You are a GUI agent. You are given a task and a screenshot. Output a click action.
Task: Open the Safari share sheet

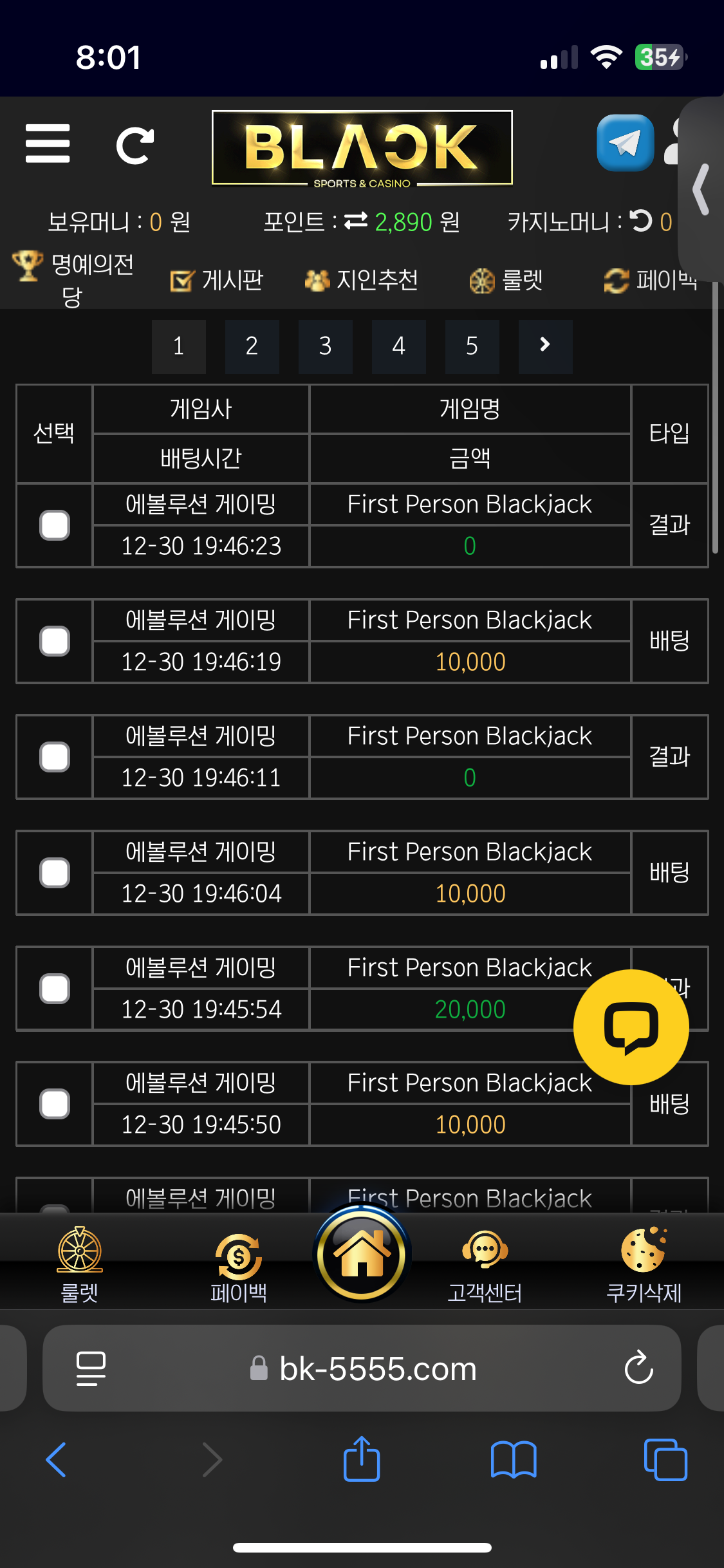pos(362,1460)
